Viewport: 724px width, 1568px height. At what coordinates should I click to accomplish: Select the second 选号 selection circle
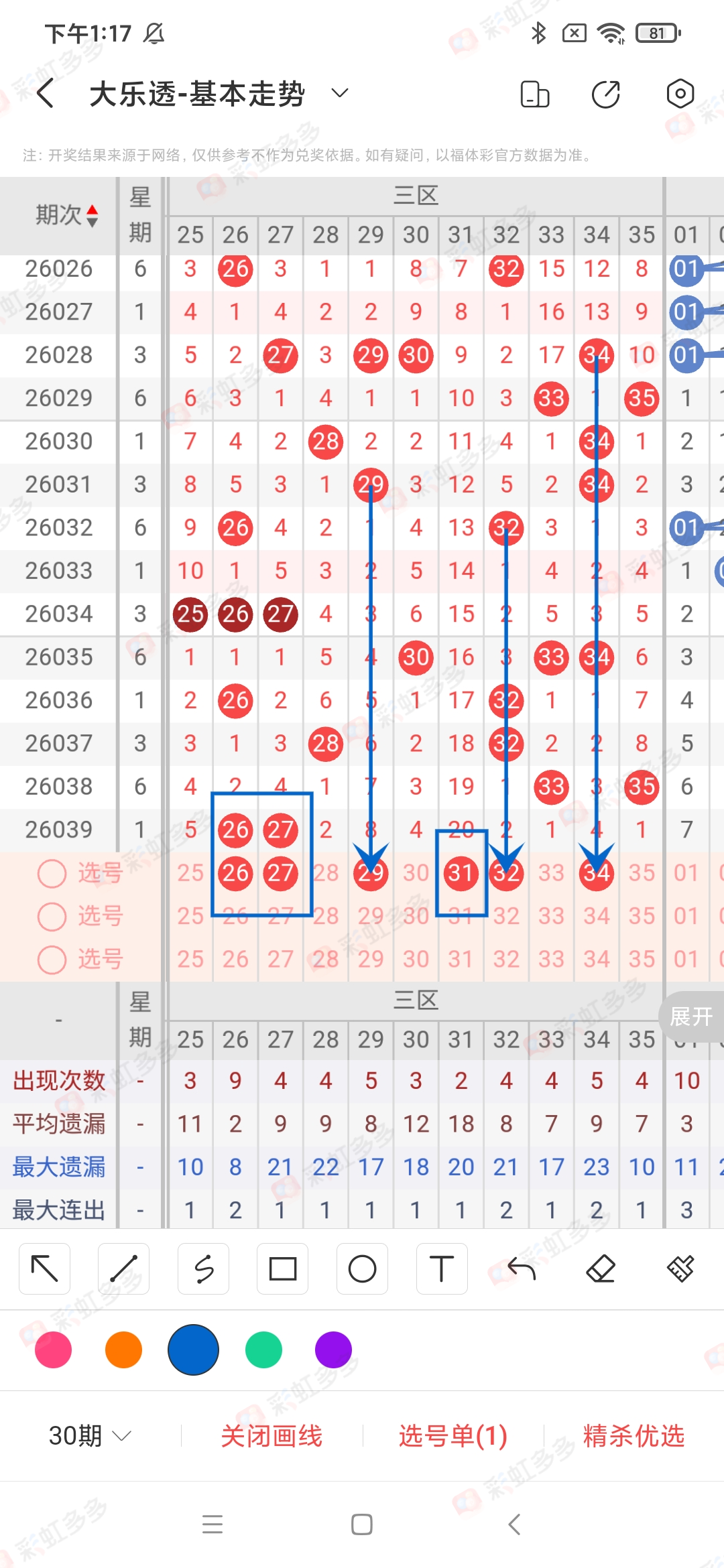pos(52,917)
